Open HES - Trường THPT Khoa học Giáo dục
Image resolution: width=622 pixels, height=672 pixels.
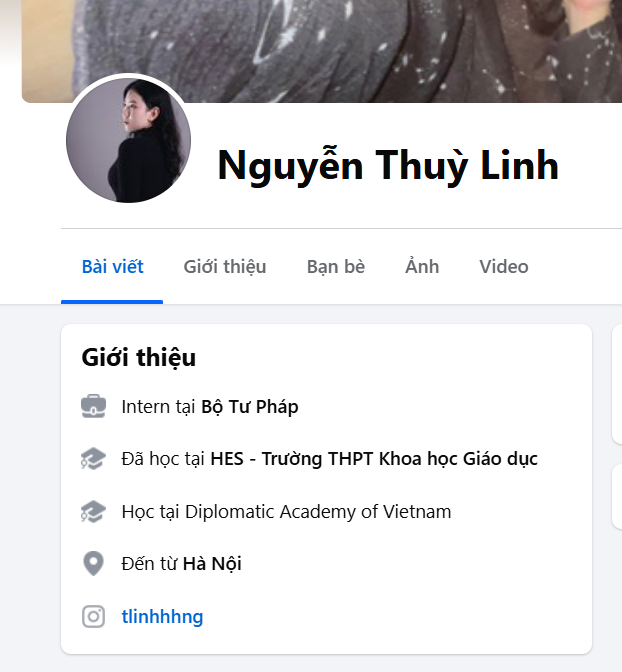[374, 459]
